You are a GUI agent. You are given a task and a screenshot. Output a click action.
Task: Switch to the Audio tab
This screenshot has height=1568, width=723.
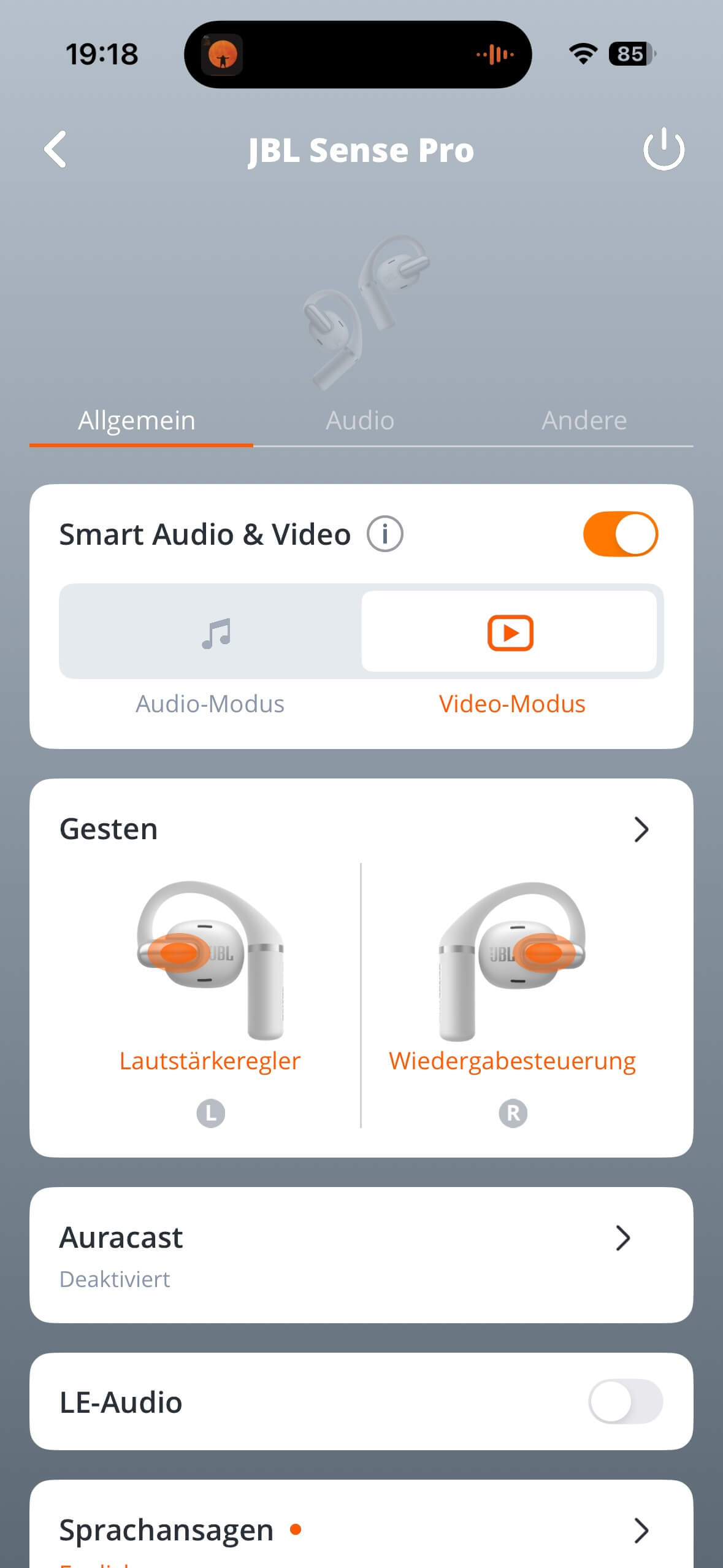pyautogui.click(x=360, y=421)
